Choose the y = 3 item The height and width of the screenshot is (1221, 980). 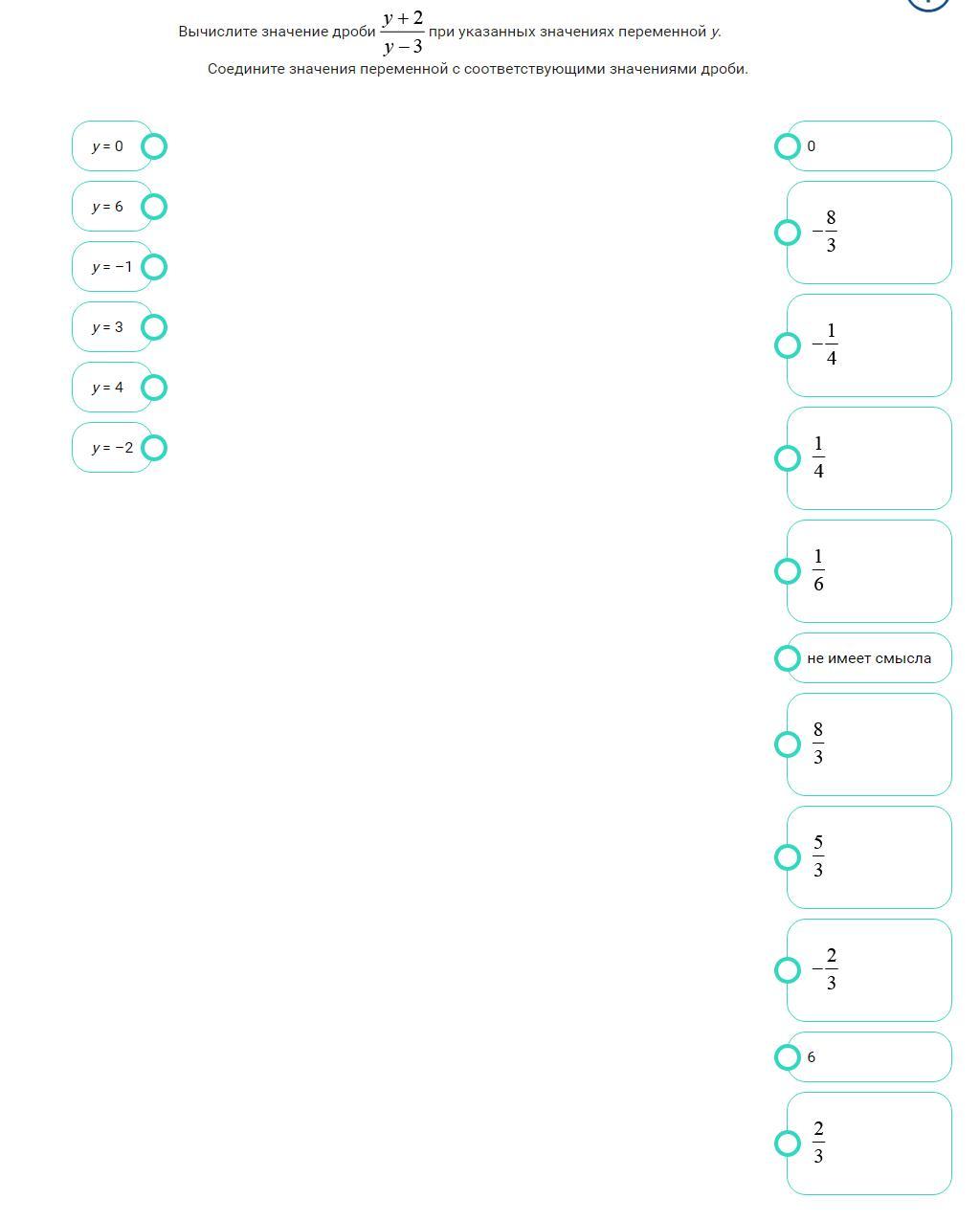[113, 327]
